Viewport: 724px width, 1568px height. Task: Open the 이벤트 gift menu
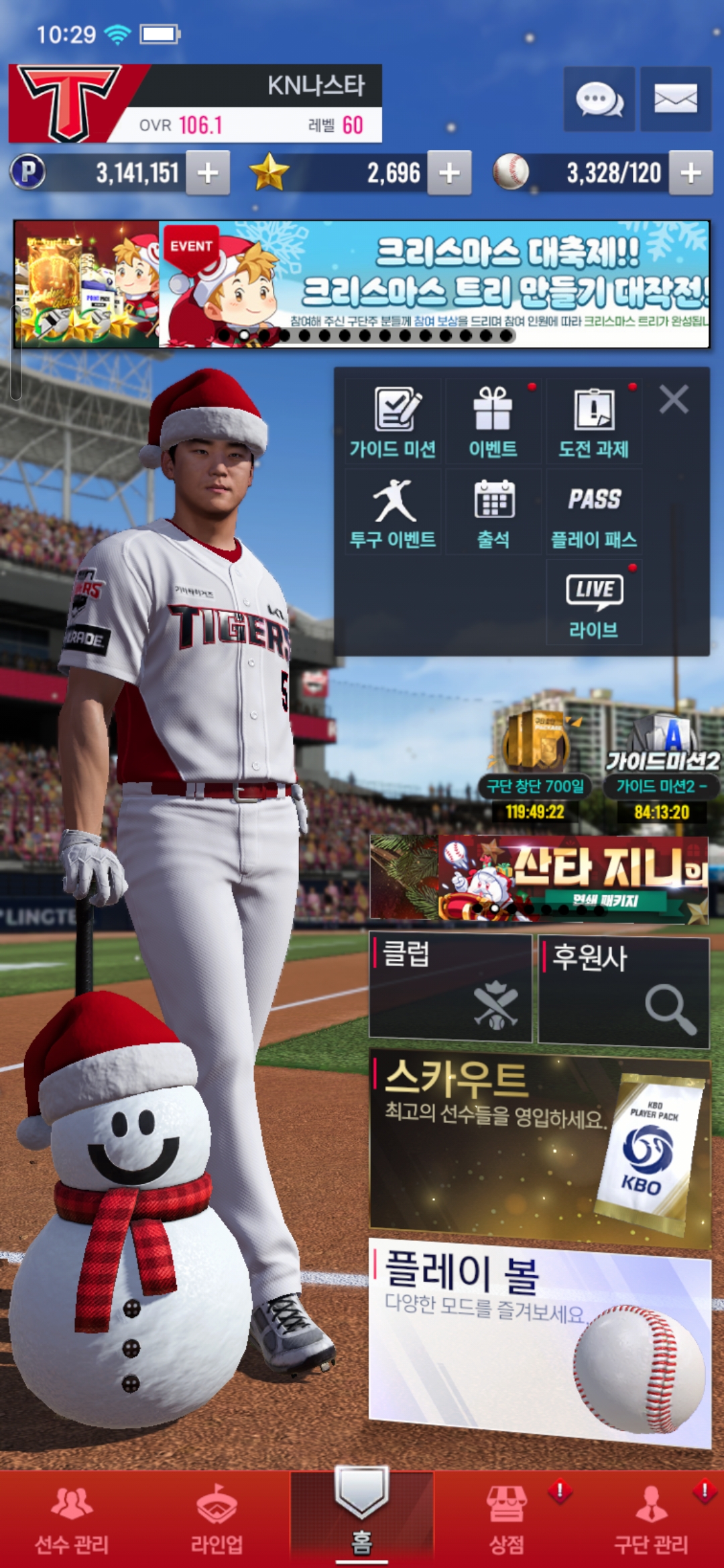point(493,422)
